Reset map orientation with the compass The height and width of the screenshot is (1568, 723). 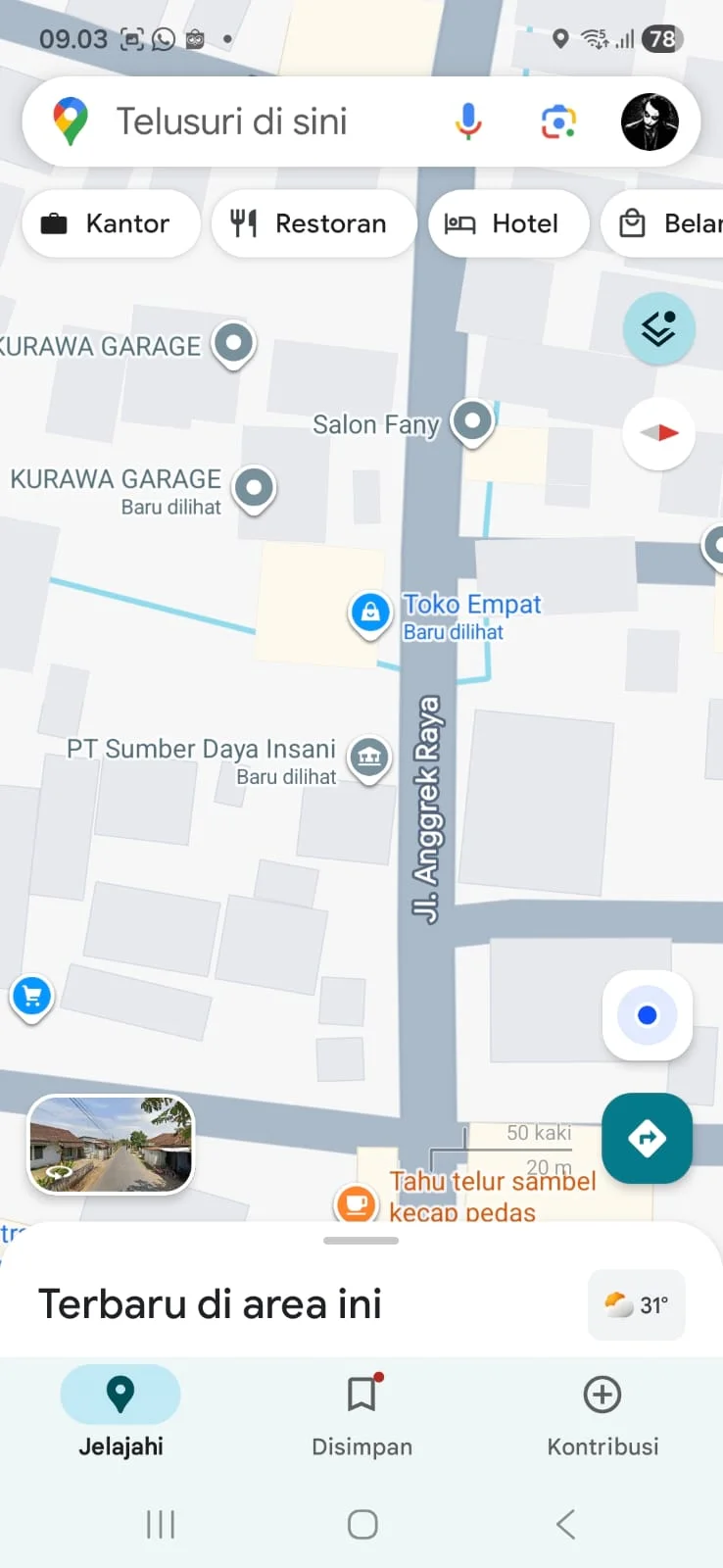coord(659,432)
